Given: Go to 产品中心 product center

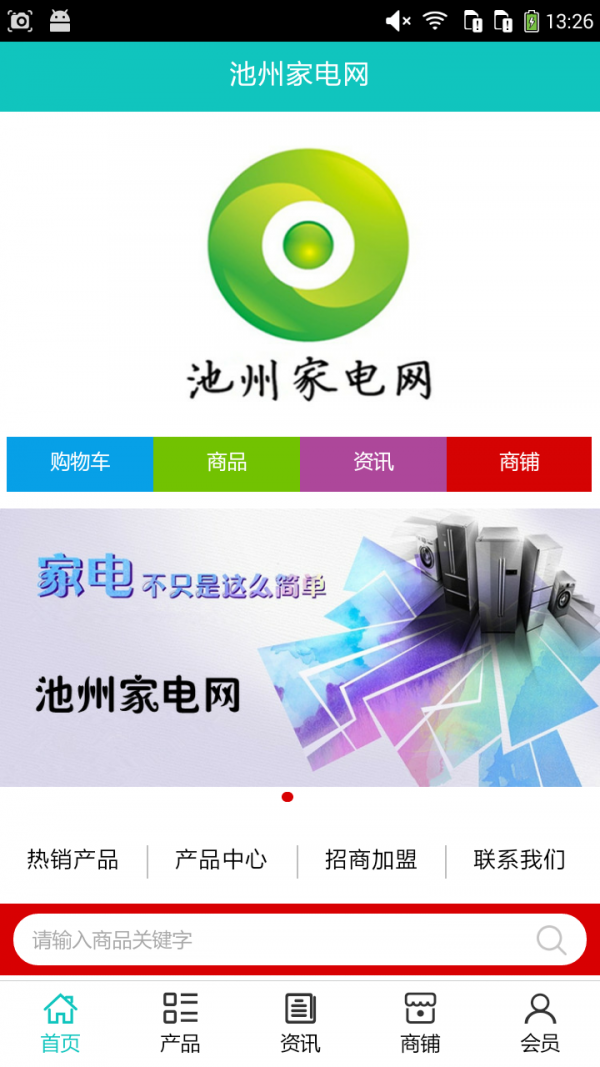Looking at the screenshot, I should point(221,860).
